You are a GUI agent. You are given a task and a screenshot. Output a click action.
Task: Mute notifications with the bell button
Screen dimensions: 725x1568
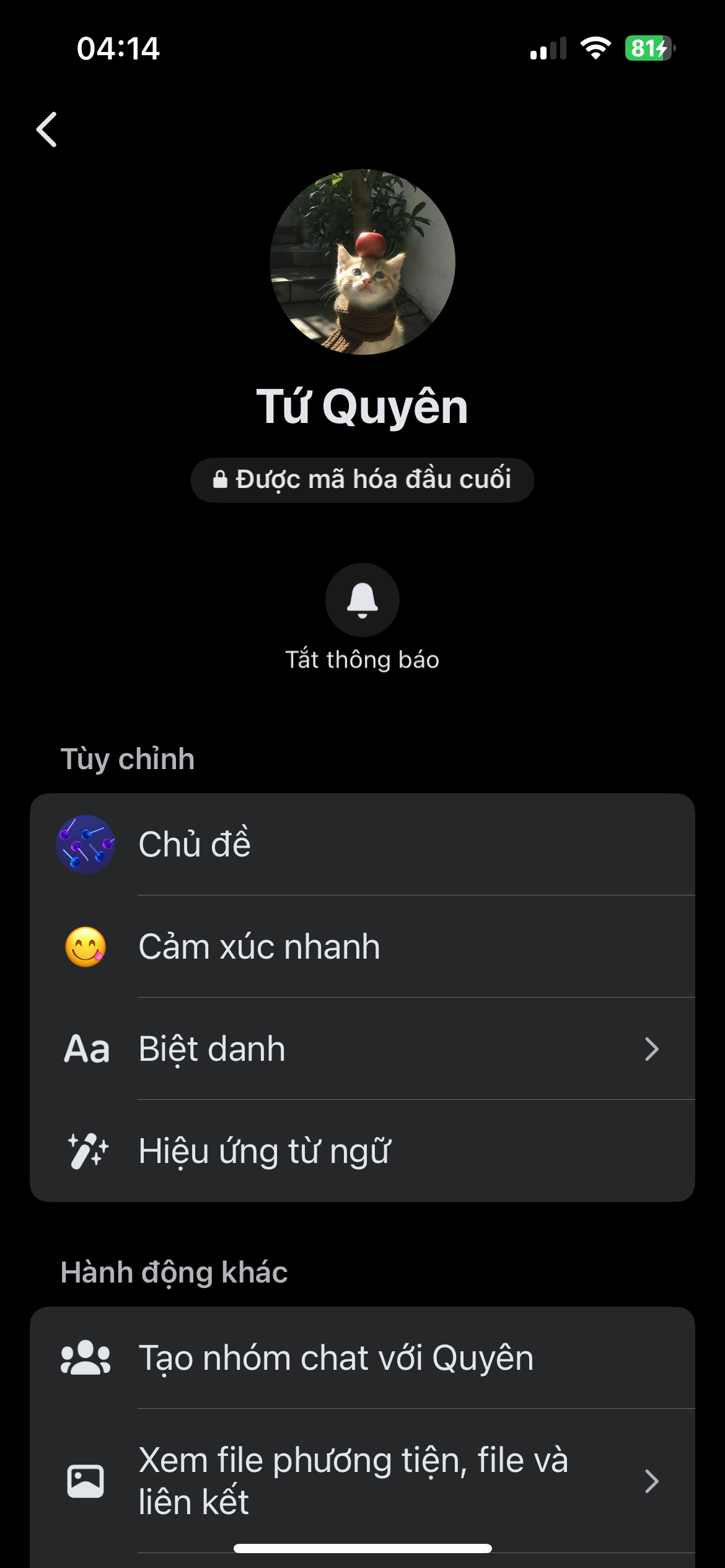[x=362, y=600]
